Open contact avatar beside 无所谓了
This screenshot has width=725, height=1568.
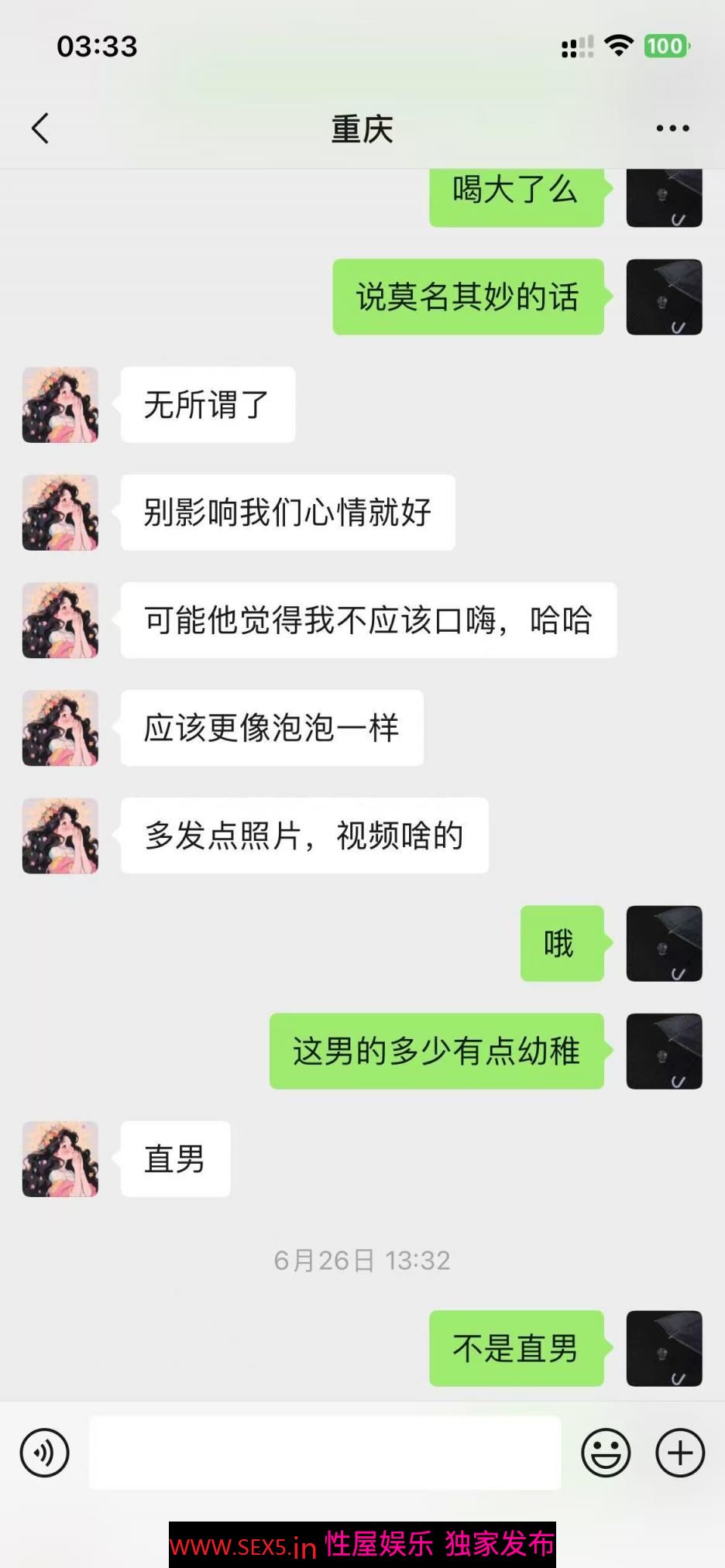(60, 405)
